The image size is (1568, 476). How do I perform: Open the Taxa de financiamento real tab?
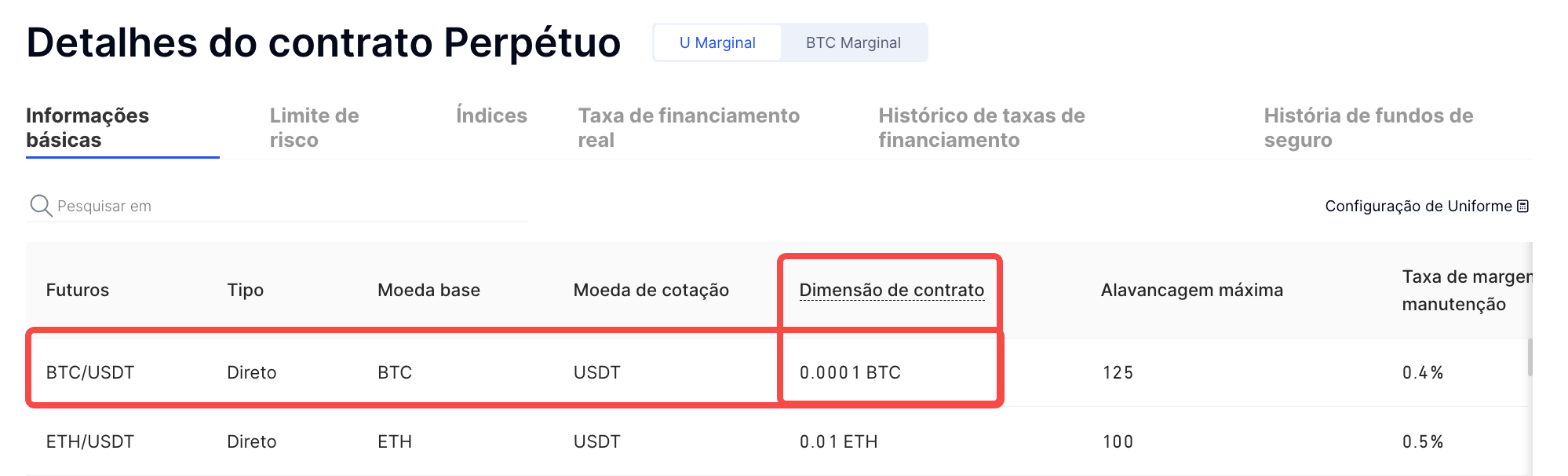coord(688,127)
